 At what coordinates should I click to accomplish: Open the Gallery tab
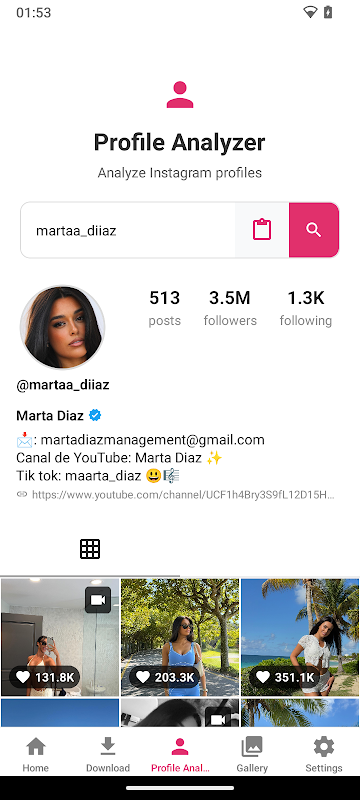pos(252,754)
